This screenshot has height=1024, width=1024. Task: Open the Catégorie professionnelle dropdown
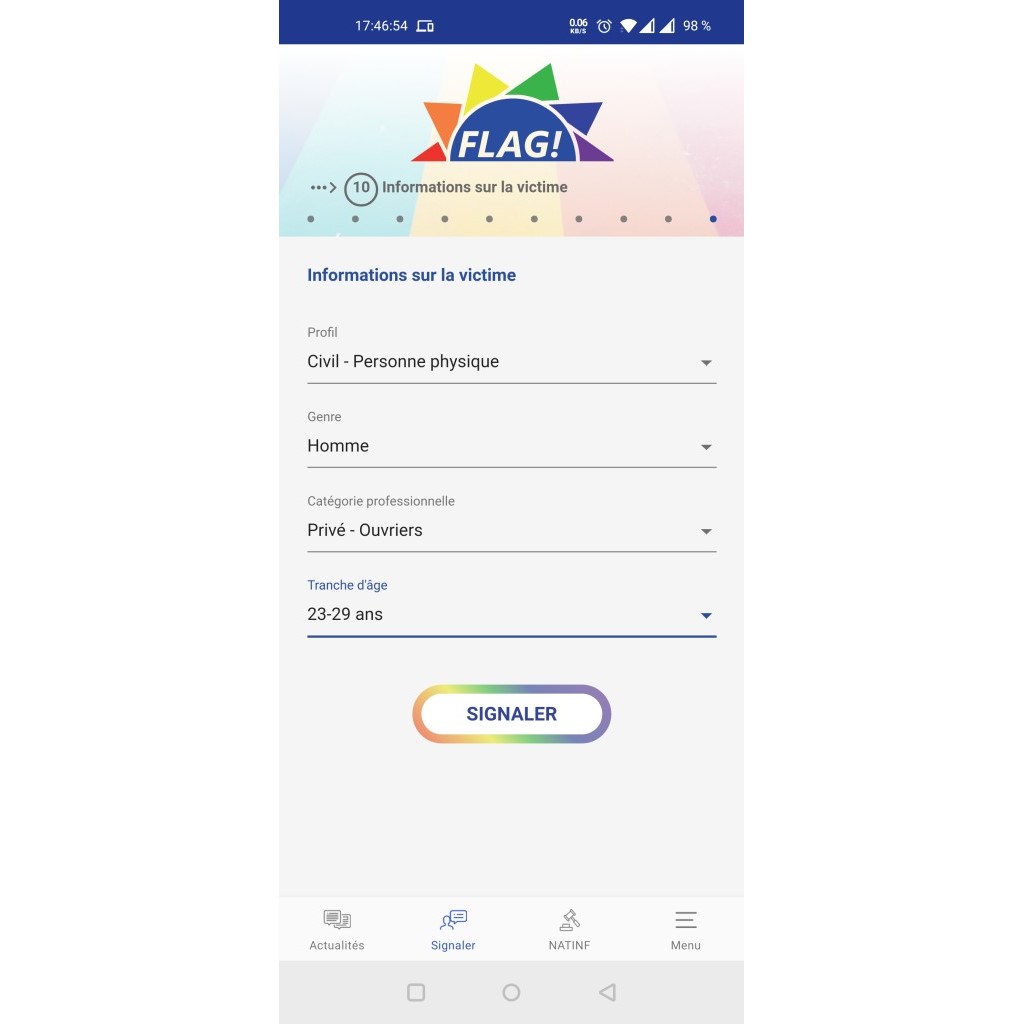click(x=511, y=530)
